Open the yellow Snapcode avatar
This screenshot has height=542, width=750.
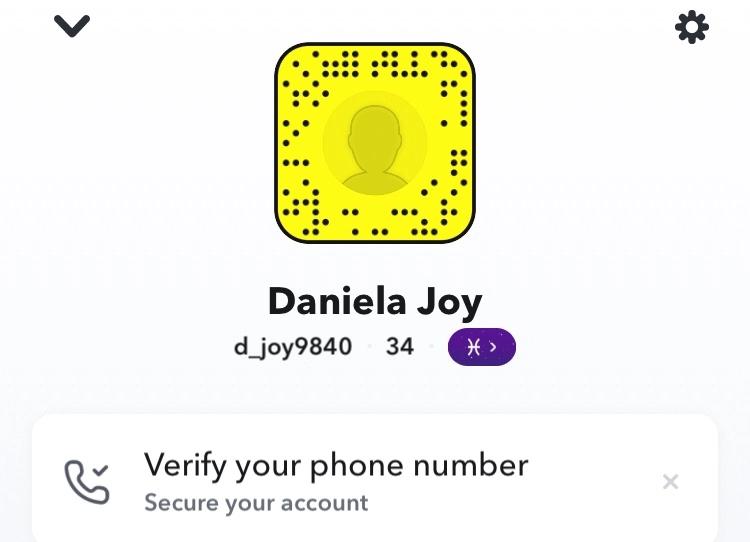(375, 143)
